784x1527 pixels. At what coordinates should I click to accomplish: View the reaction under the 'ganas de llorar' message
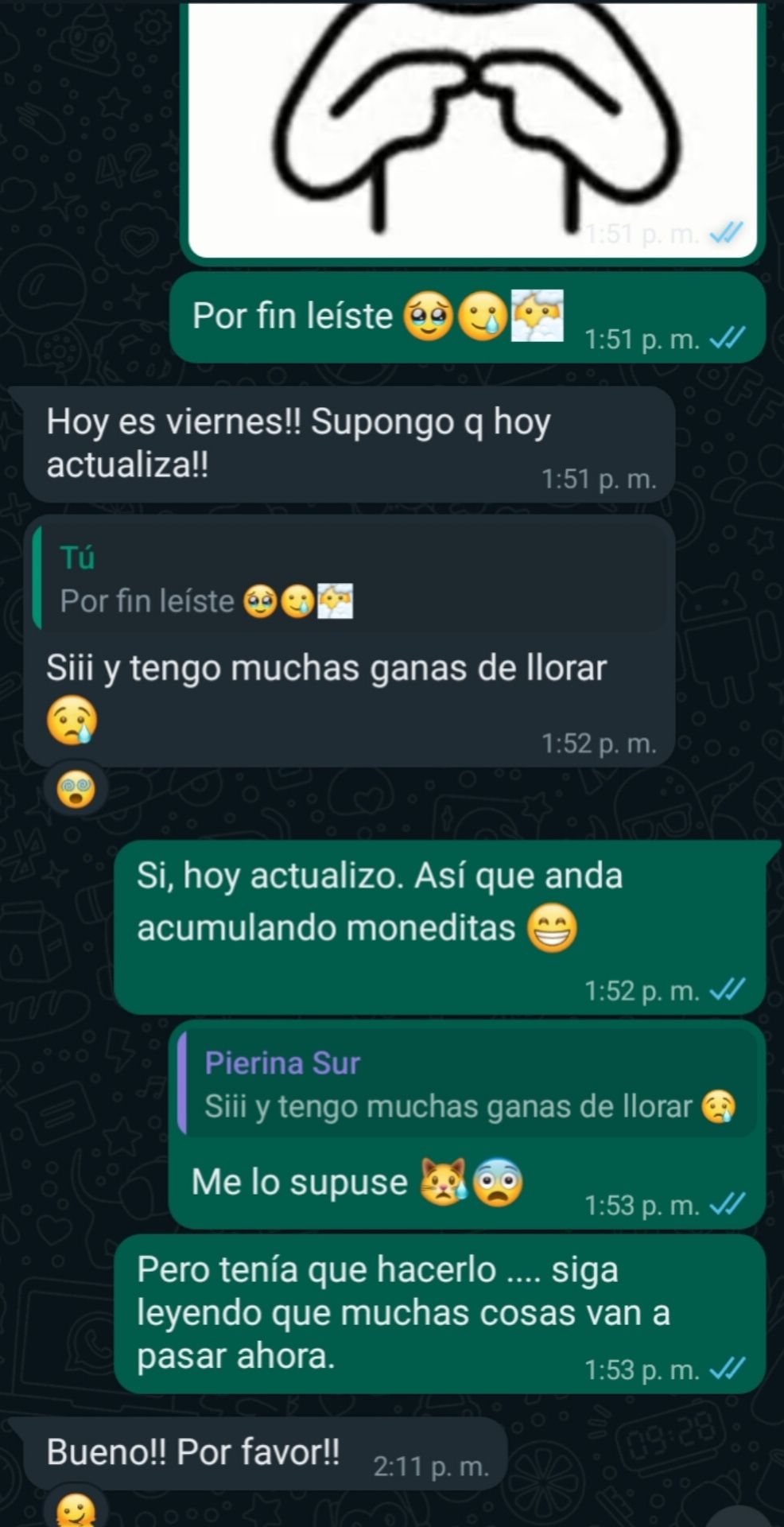76,791
